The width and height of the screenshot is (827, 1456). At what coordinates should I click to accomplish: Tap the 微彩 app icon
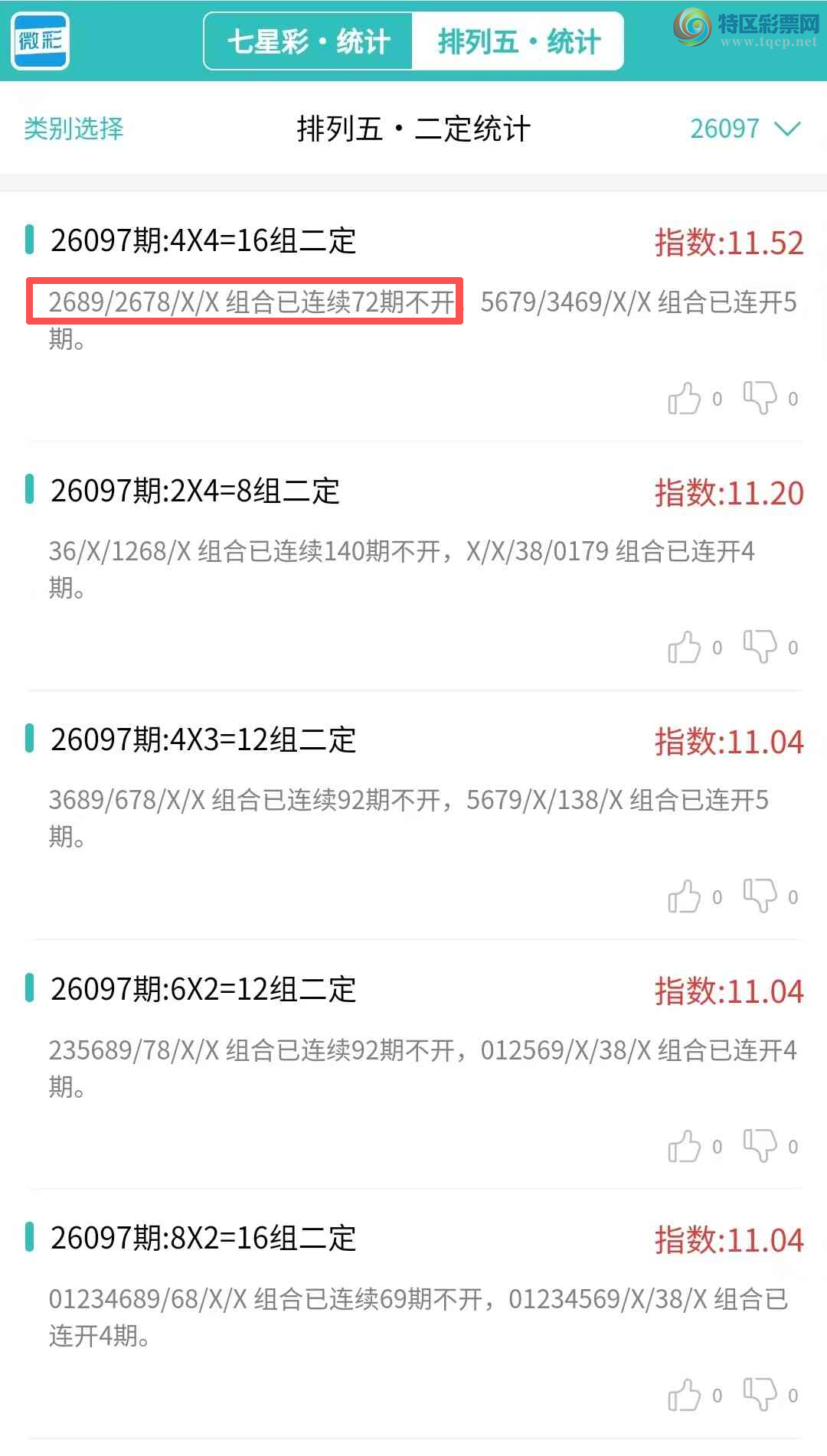(x=41, y=41)
